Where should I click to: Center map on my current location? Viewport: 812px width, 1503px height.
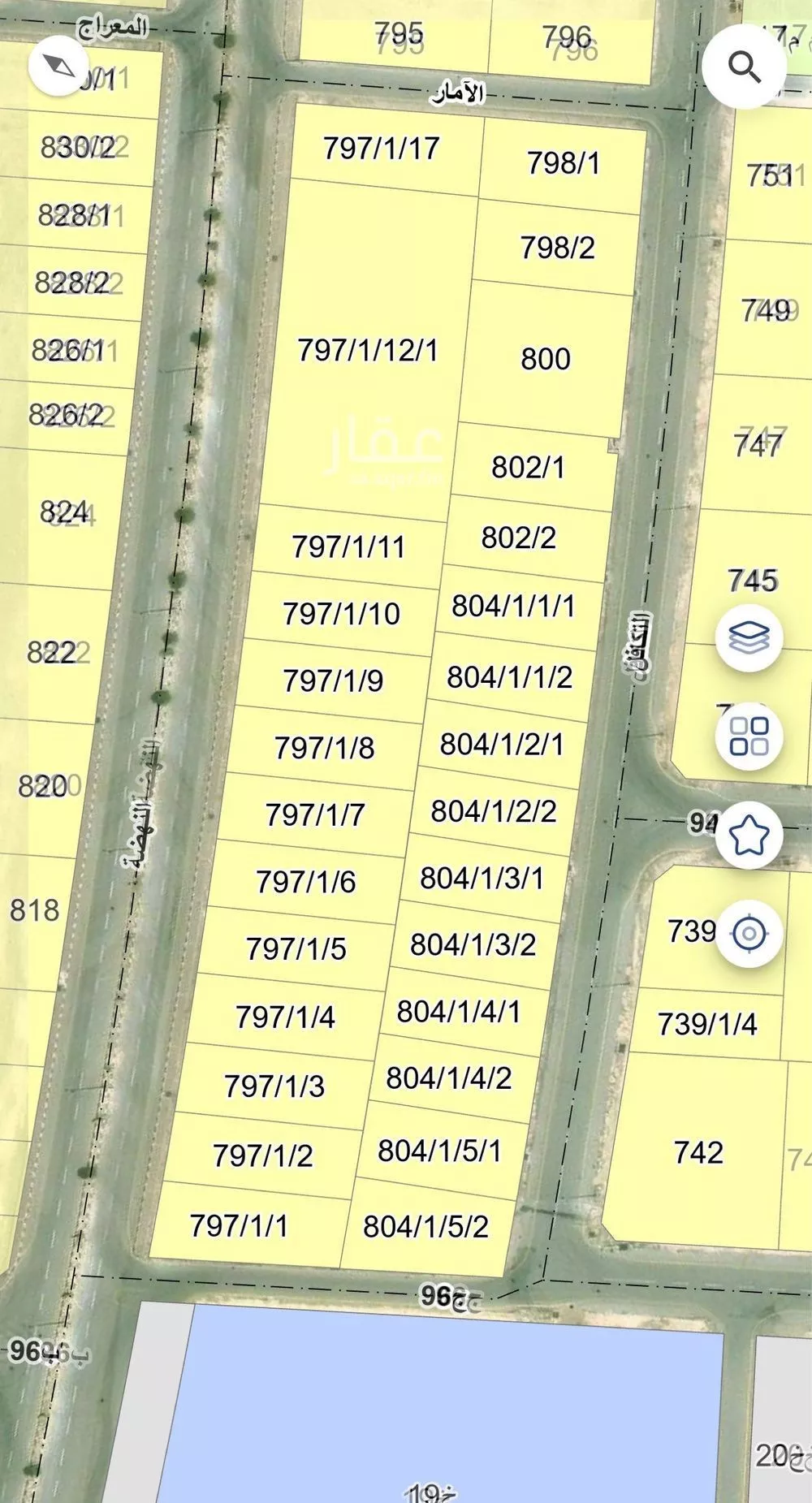749,933
